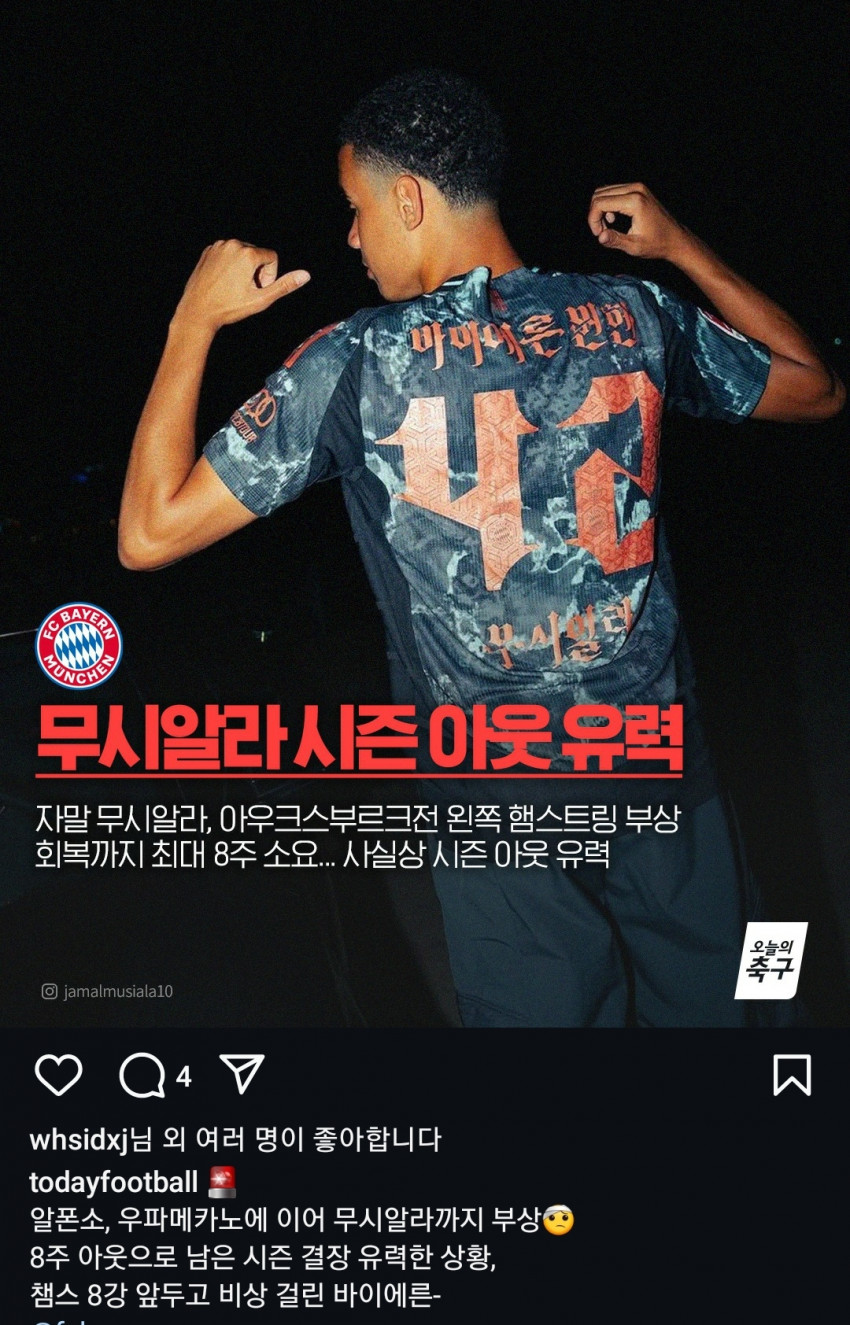This screenshot has height=1325, width=850.
Task: Bookmark the todayfootball post
Action: coord(791,1075)
